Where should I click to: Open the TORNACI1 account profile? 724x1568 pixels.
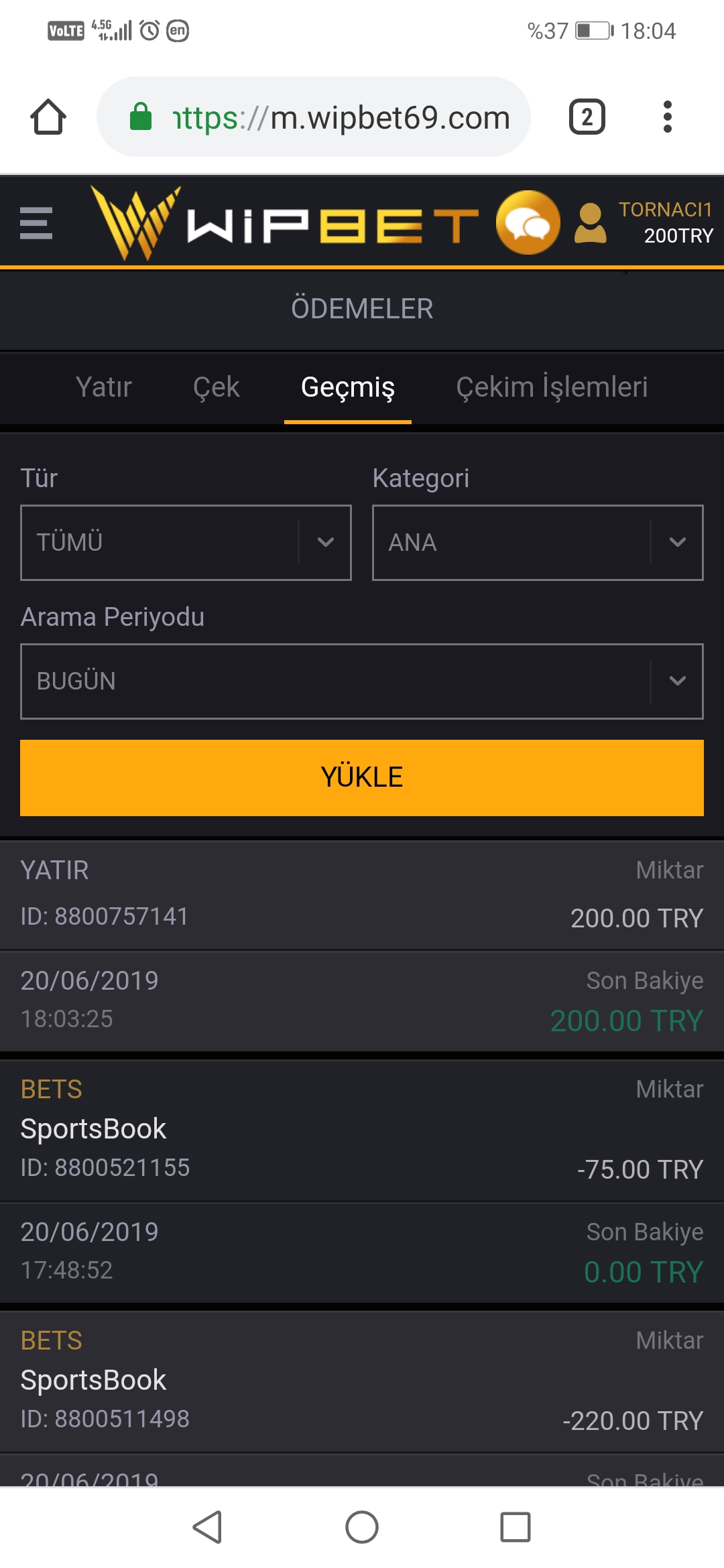coord(644,222)
